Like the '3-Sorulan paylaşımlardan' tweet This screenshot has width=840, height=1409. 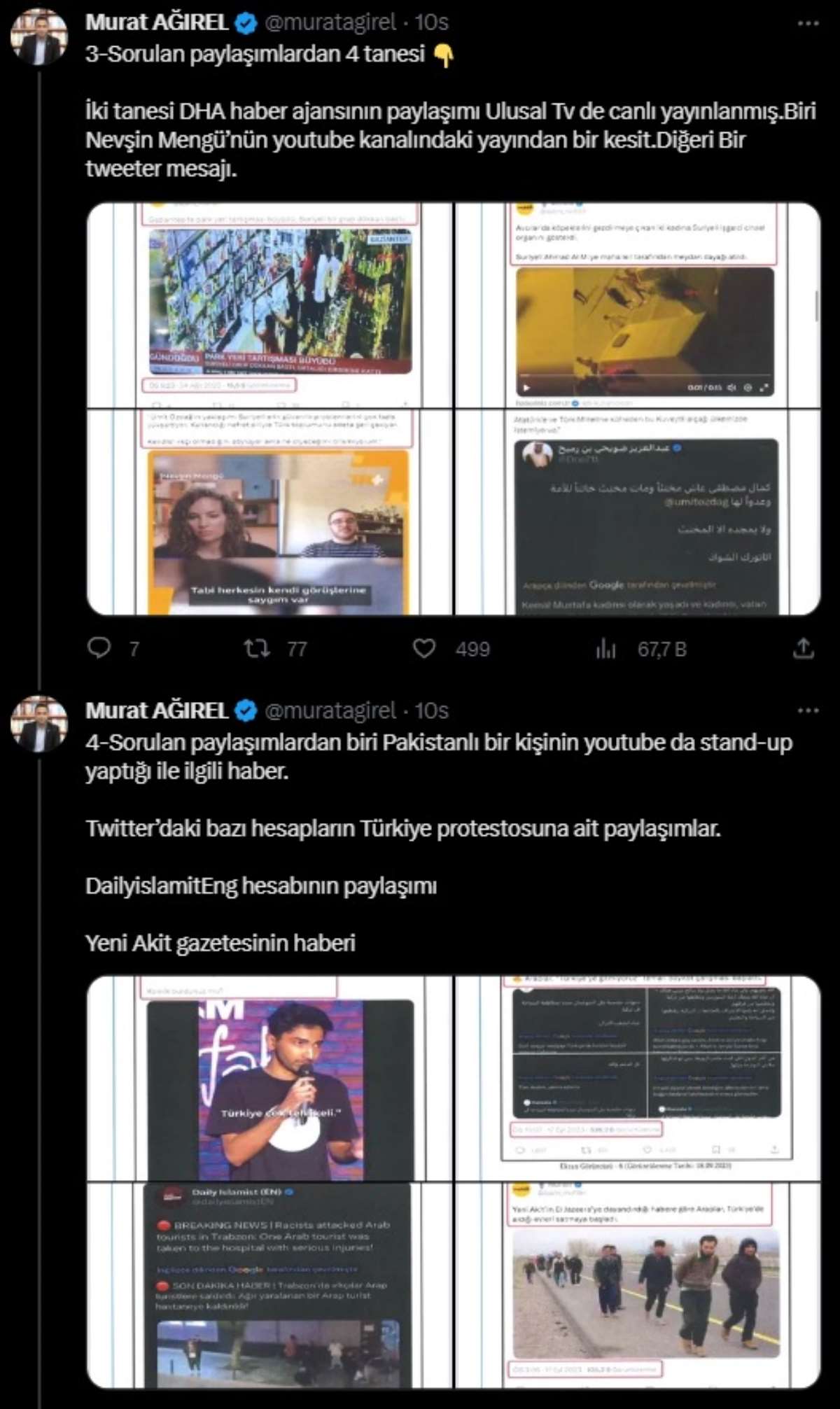pos(424,648)
